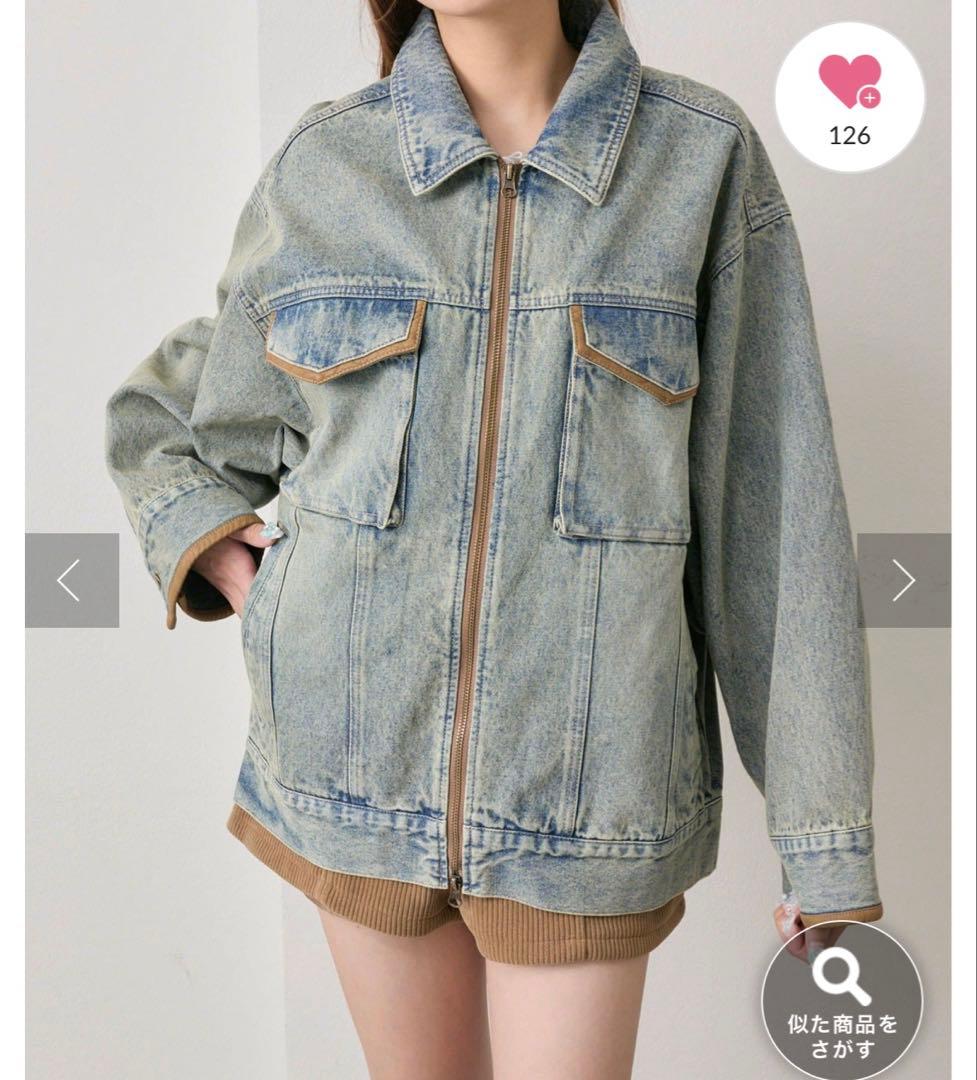Show the previous product image
The width and height of the screenshot is (977, 1080).
click(x=71, y=580)
